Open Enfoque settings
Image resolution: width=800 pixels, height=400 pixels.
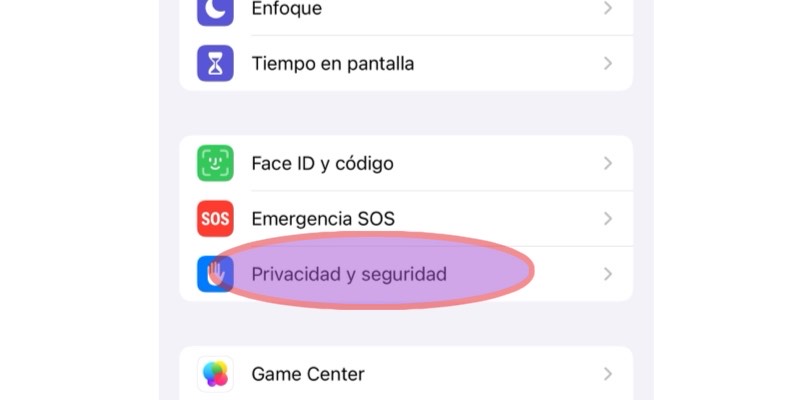(x=405, y=10)
